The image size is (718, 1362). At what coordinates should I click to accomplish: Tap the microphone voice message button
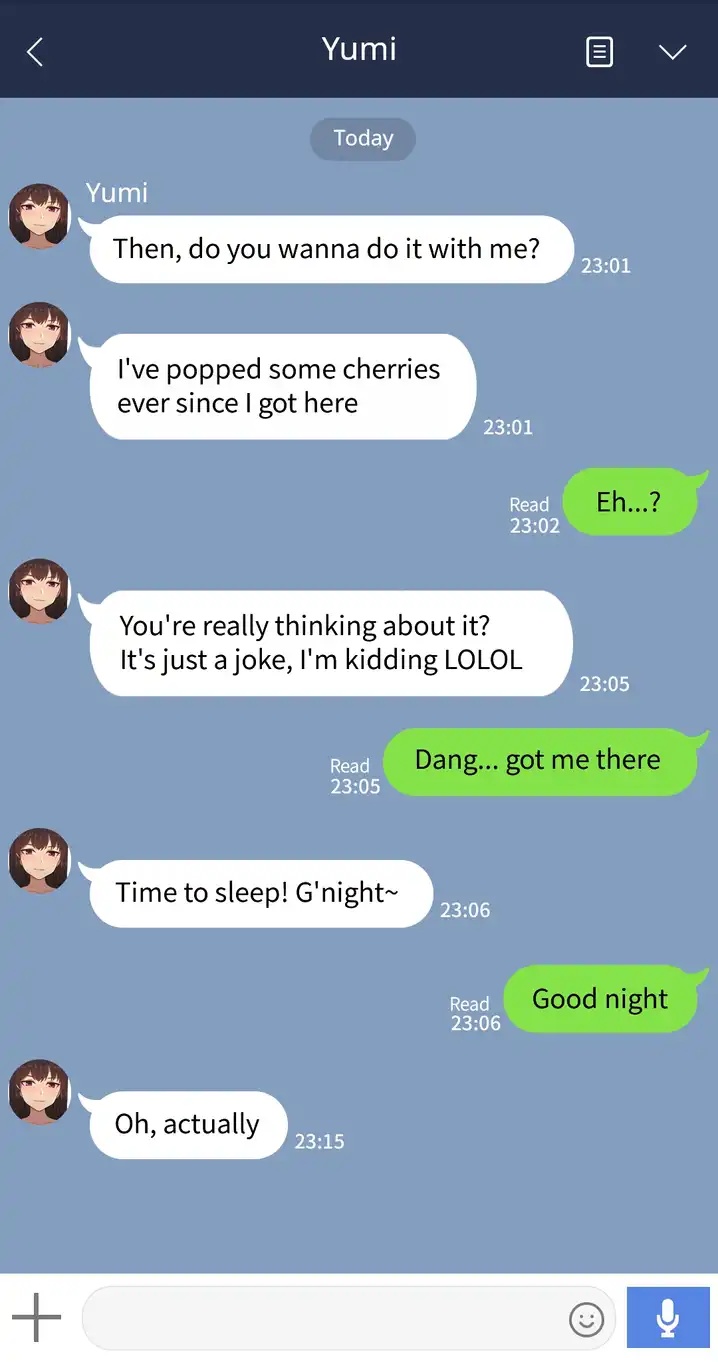[668, 1318]
